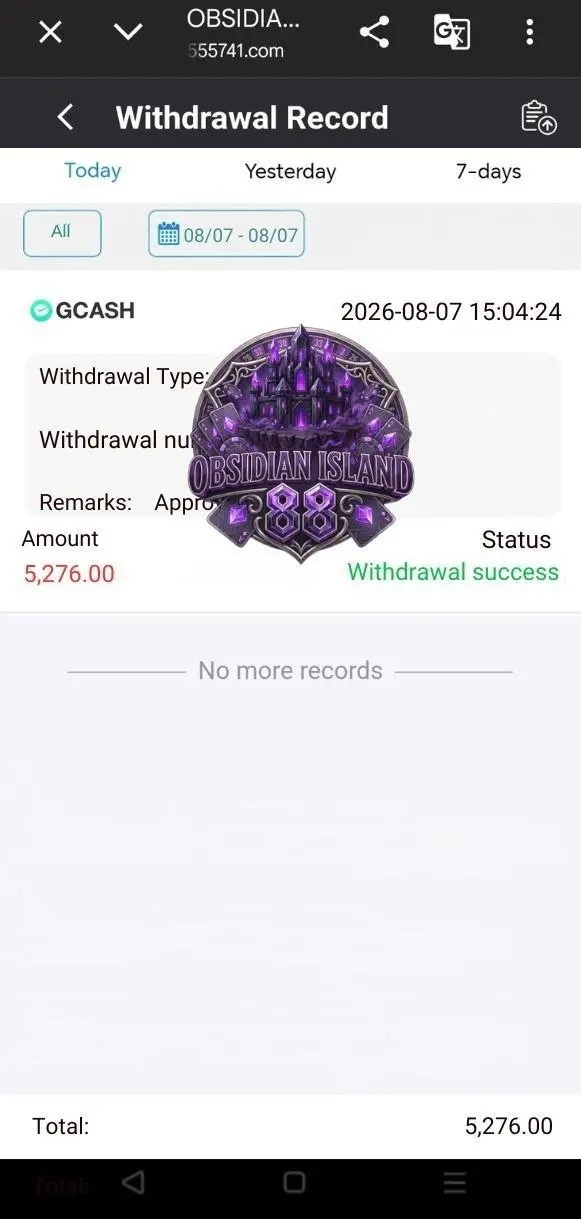Expand the browser dropdown chevron

point(128,33)
